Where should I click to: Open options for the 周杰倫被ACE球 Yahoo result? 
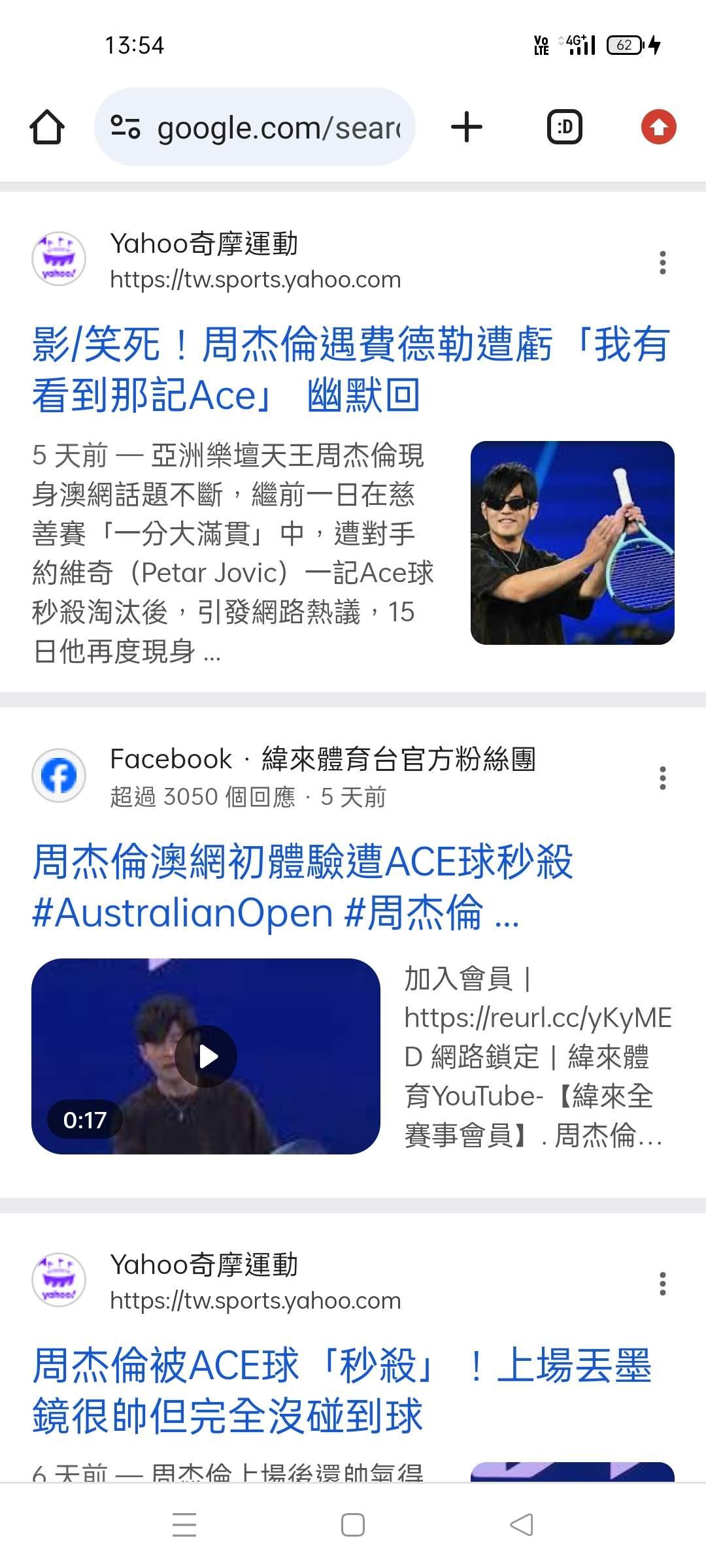click(662, 1284)
